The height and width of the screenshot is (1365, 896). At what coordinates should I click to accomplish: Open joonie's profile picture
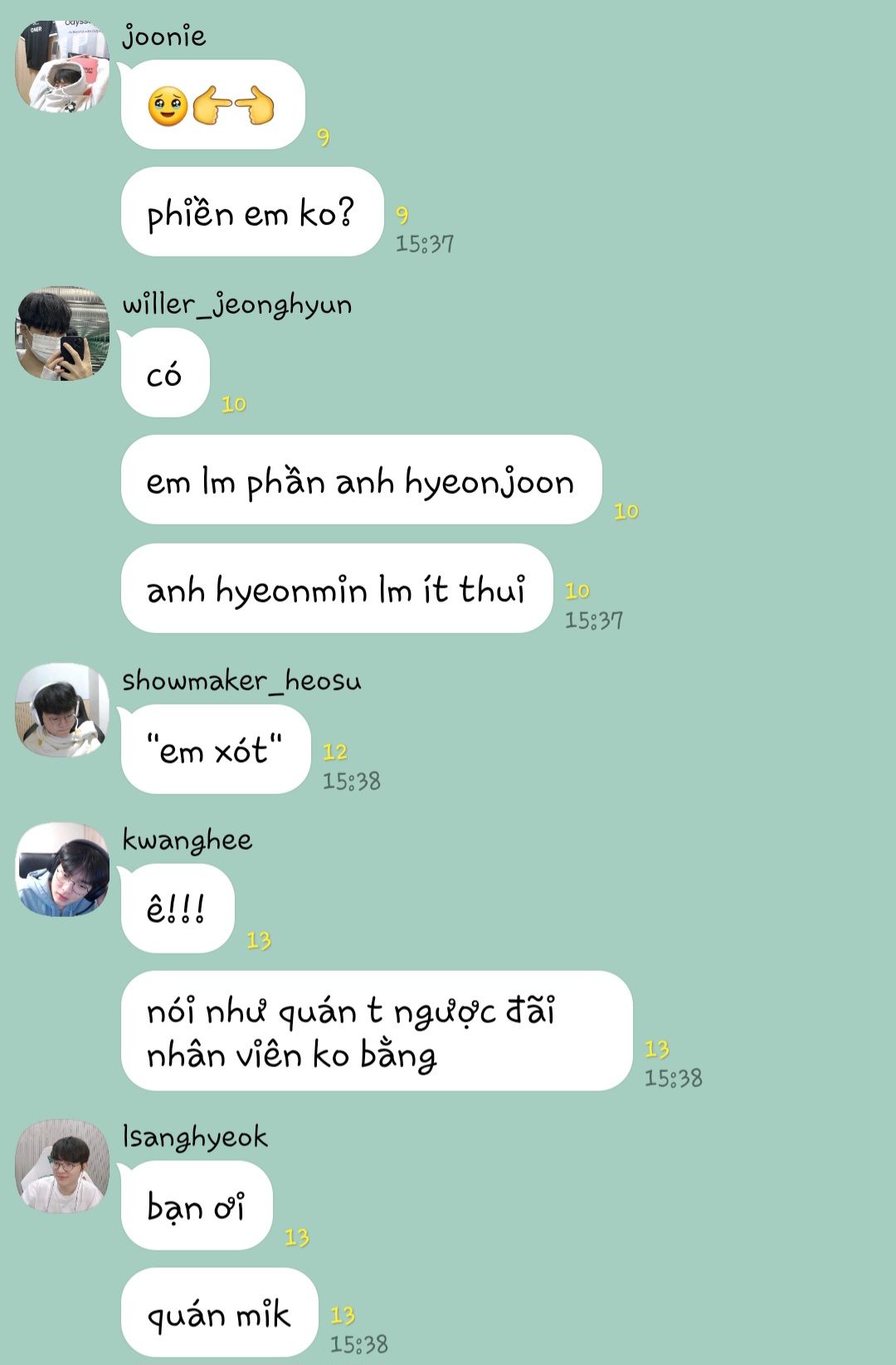(62, 66)
